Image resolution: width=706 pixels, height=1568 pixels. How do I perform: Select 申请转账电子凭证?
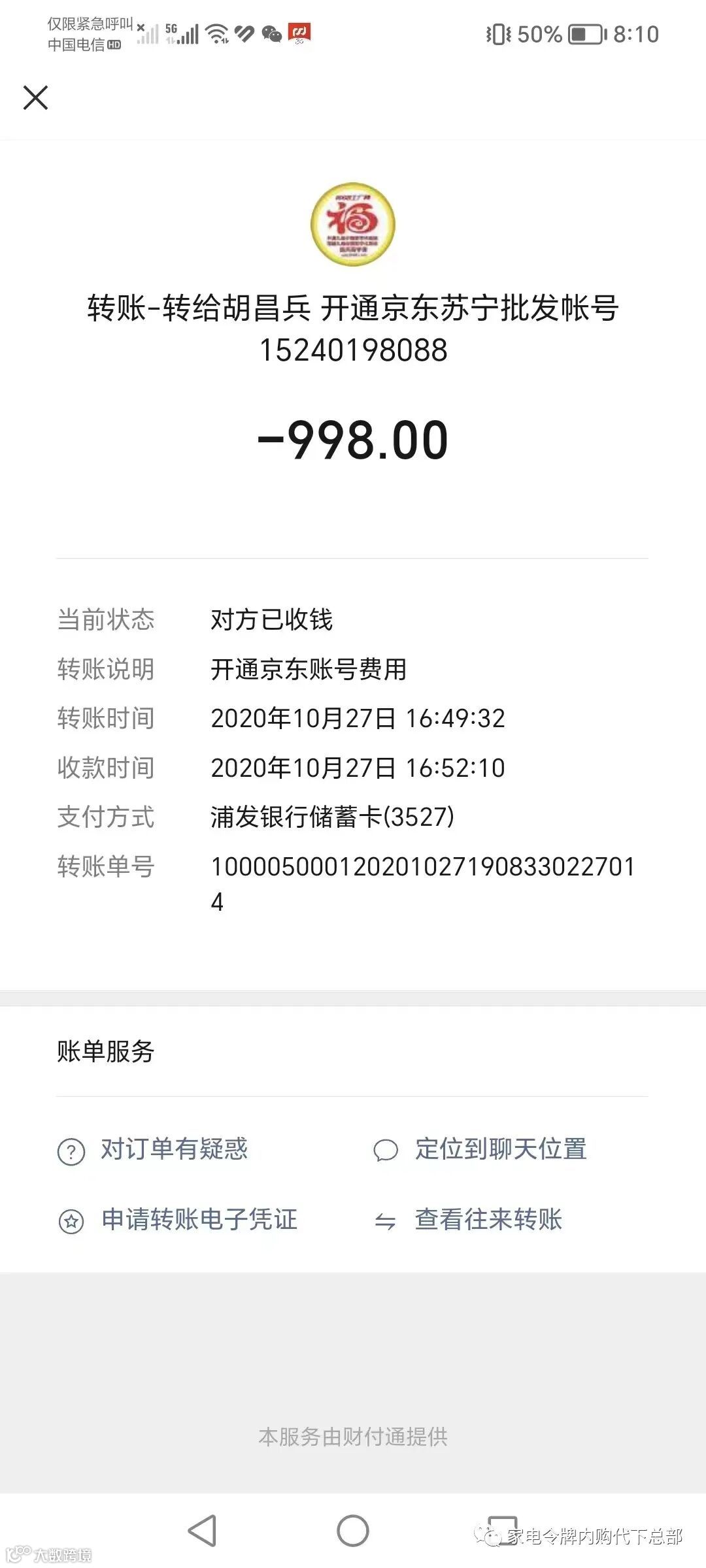coord(178,1220)
